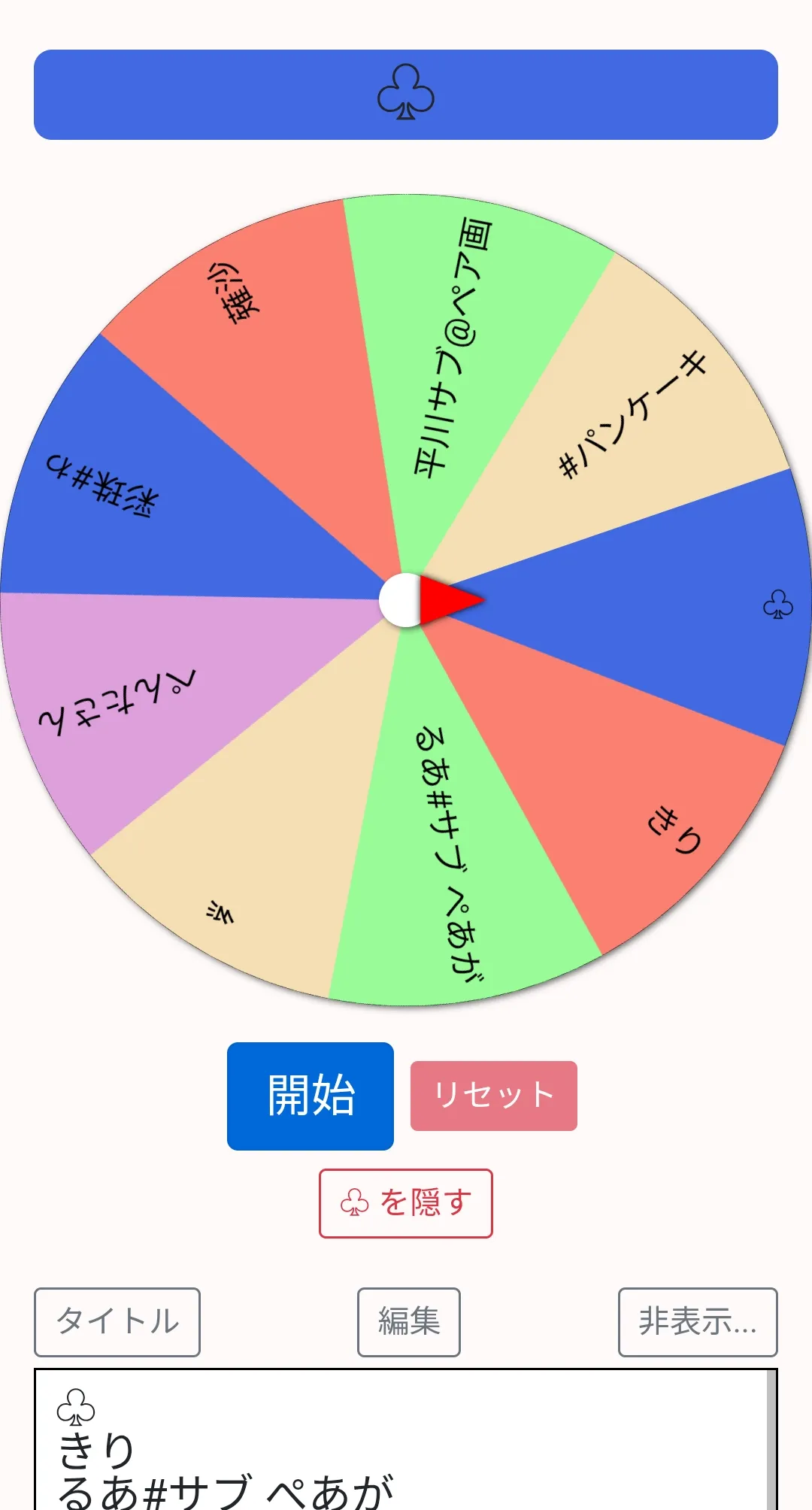Hide the club entry with を隠す

(x=406, y=1203)
